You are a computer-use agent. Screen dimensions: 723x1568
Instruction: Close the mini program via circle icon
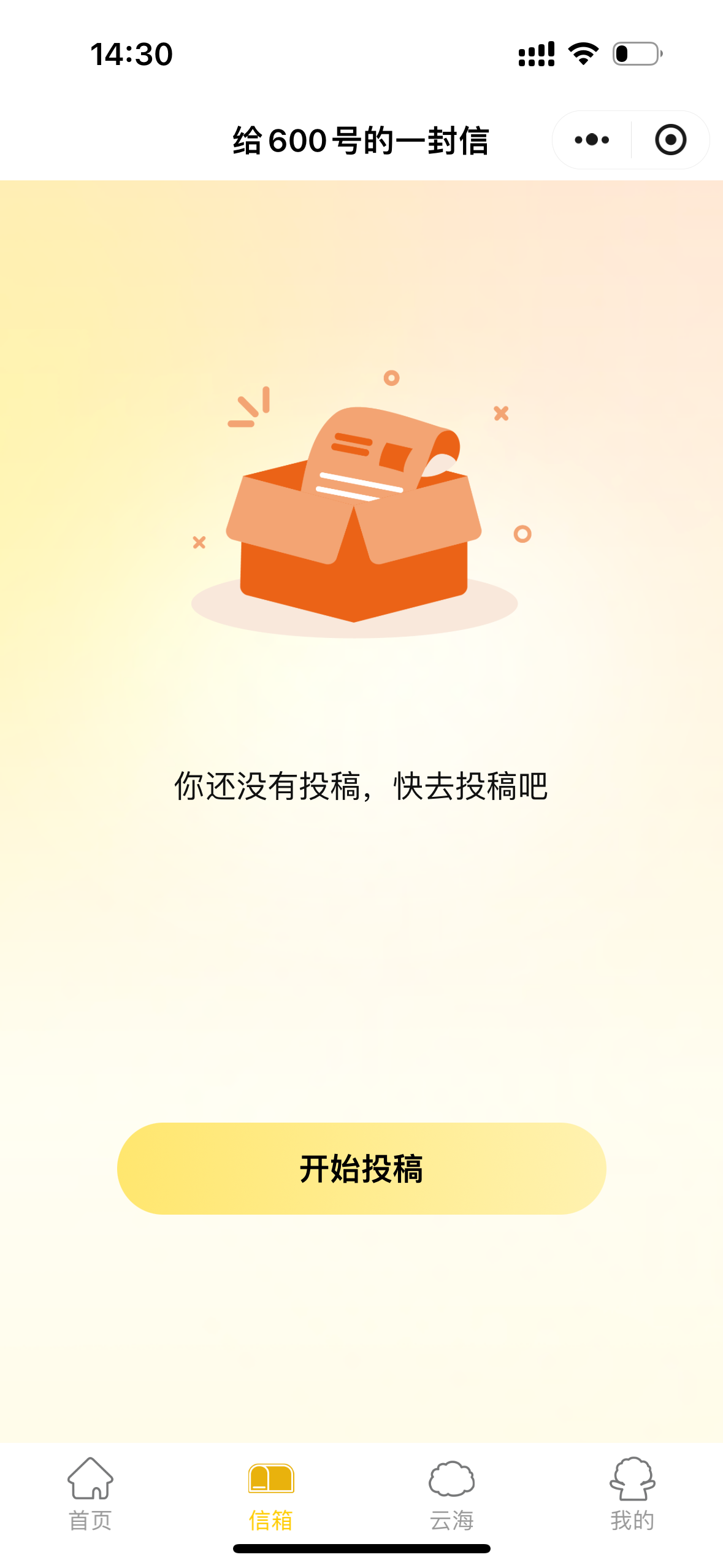tap(670, 140)
